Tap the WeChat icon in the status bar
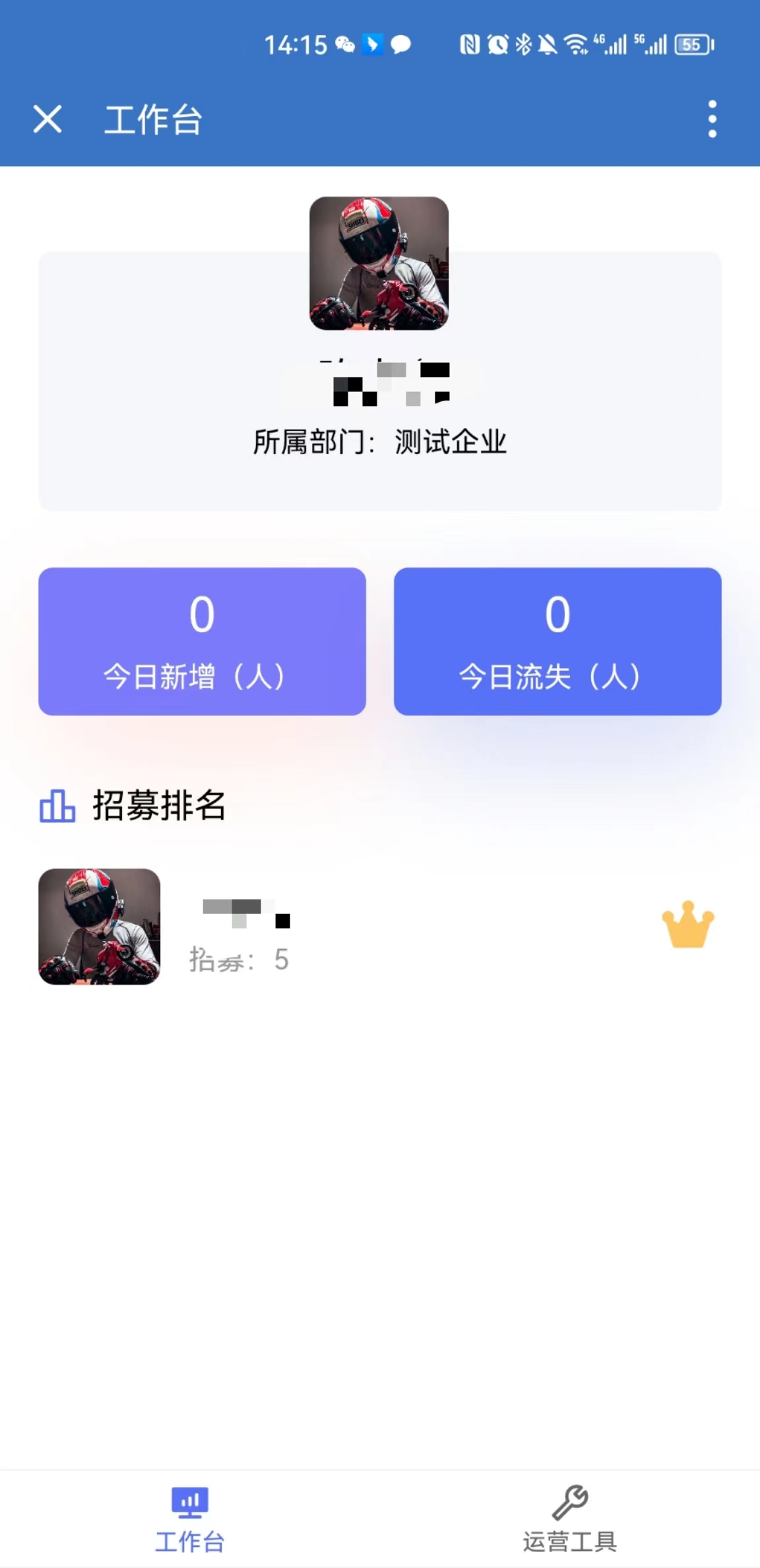The width and height of the screenshot is (760, 1568). (x=346, y=44)
